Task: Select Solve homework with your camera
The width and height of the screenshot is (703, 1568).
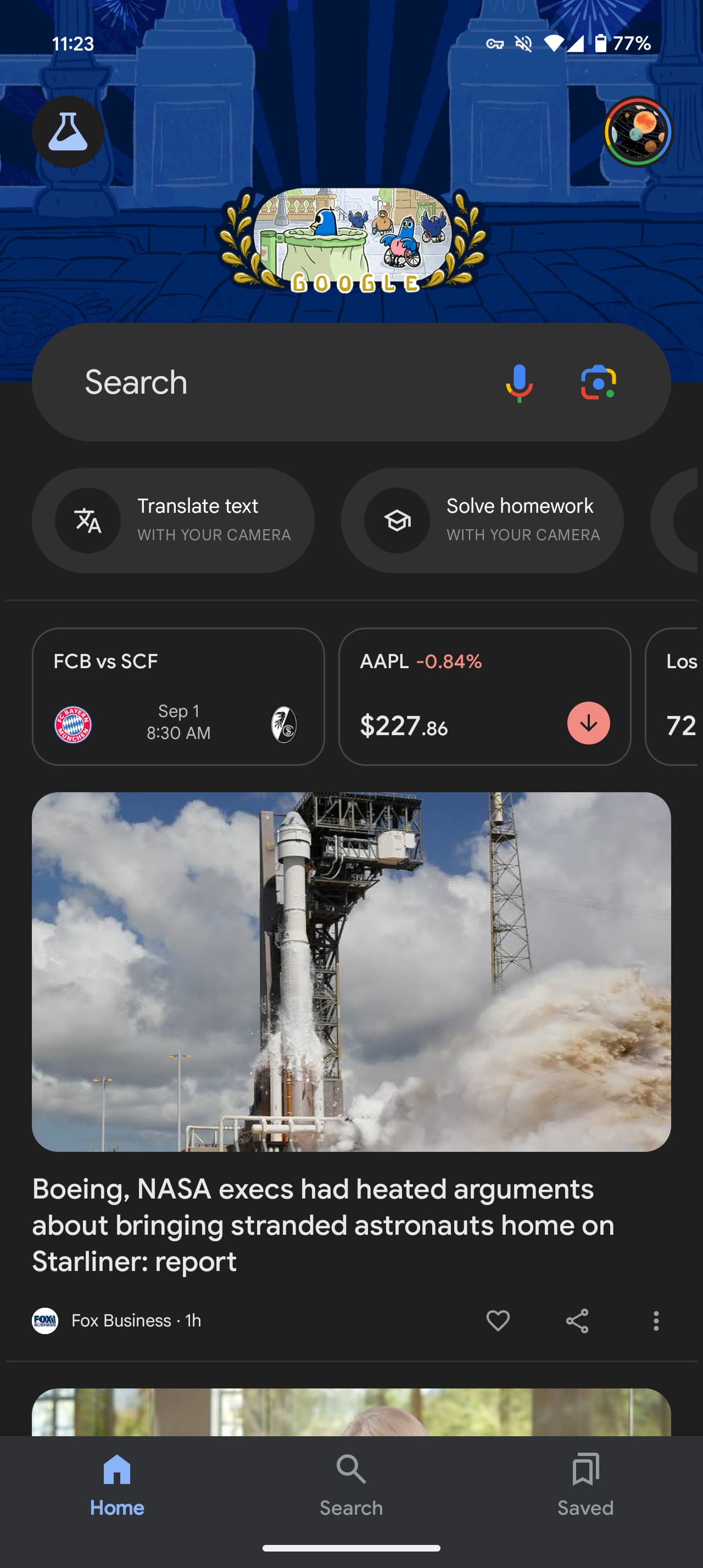Action: tap(482, 520)
